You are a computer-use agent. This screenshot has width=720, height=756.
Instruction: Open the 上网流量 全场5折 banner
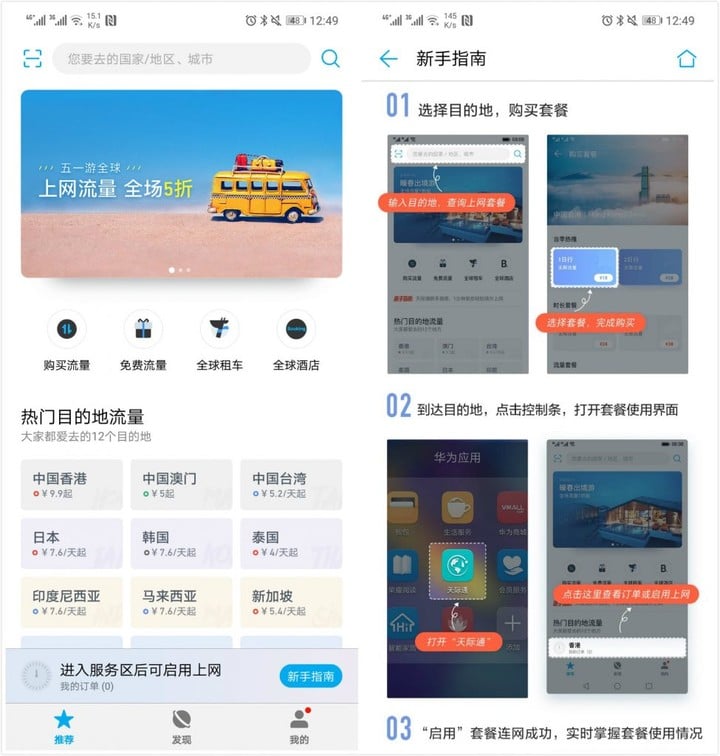181,183
